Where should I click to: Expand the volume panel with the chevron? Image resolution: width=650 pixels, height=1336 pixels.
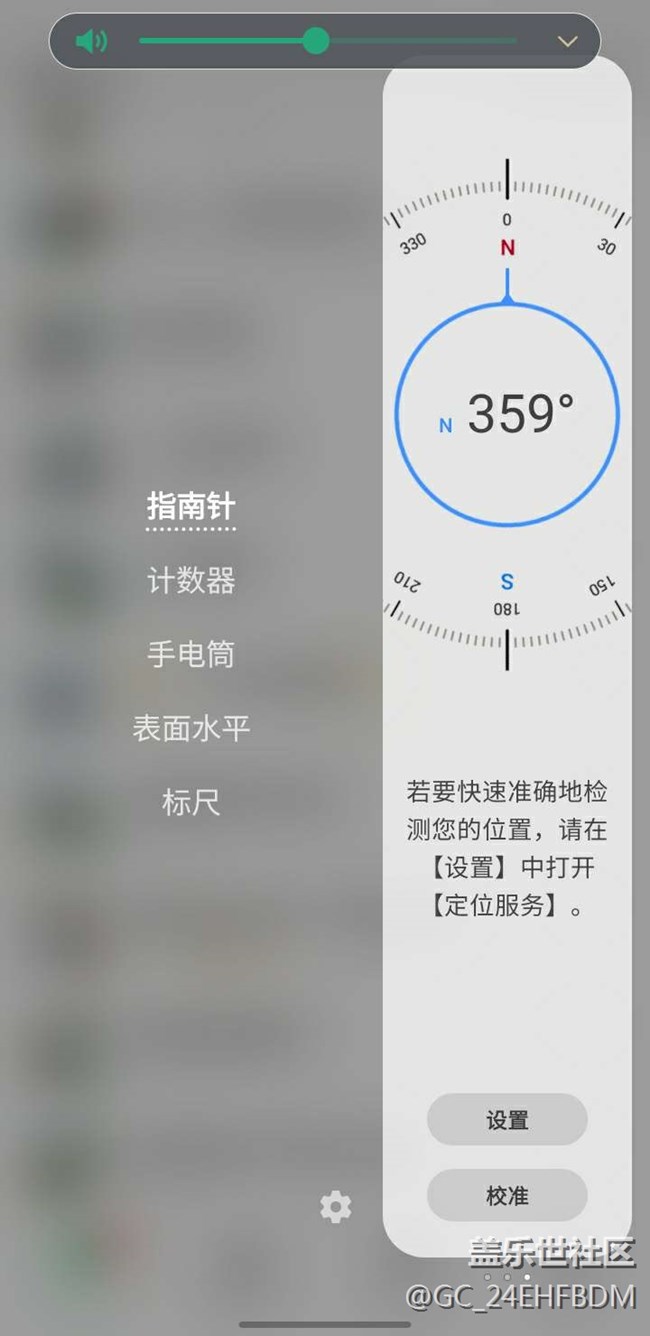click(x=567, y=42)
